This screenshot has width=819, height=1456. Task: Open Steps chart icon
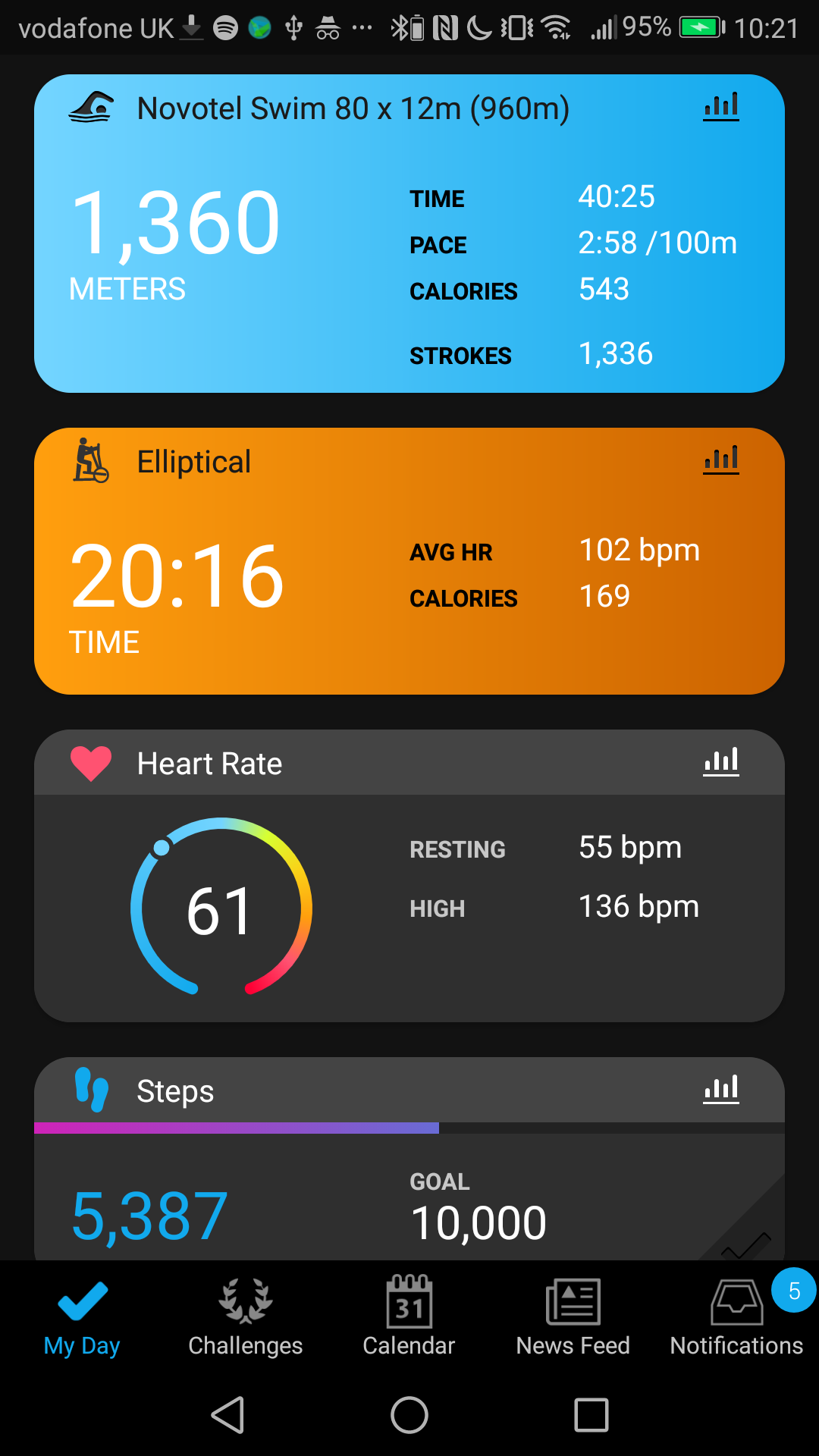click(x=721, y=1090)
